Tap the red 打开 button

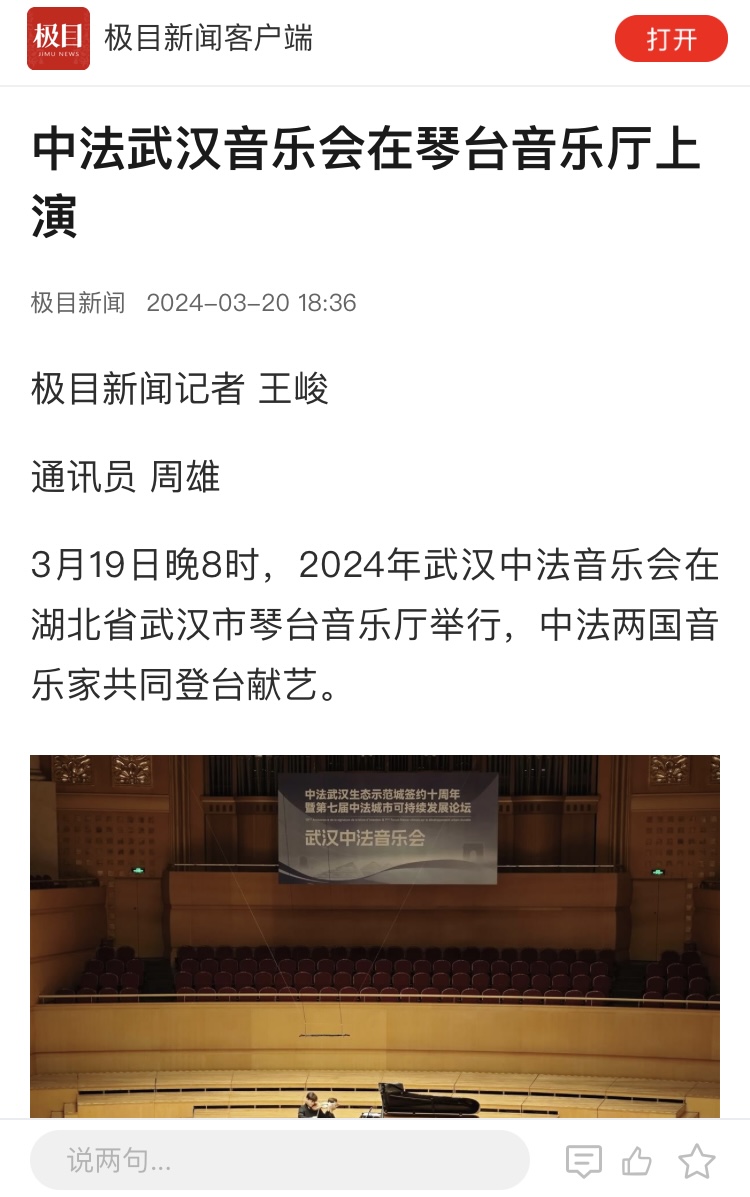coord(671,39)
